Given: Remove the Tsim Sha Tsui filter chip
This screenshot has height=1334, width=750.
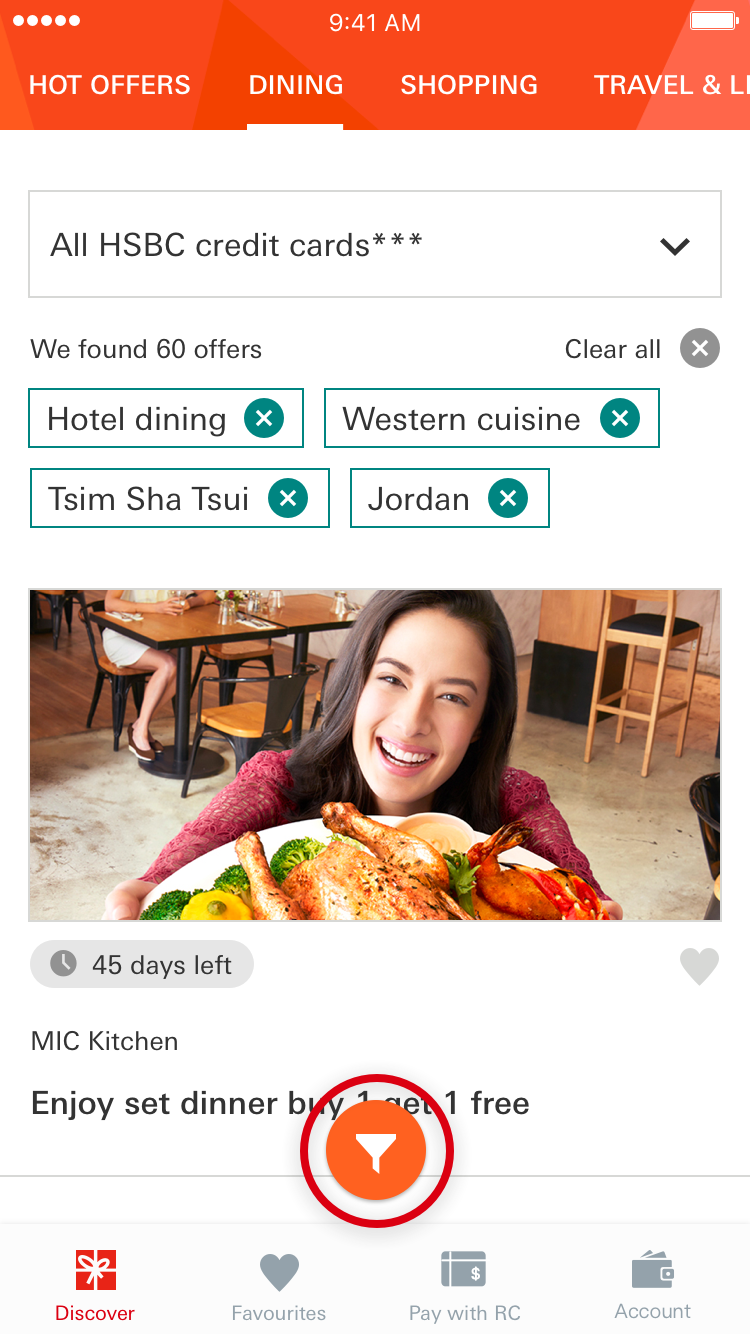Looking at the screenshot, I should point(288,498).
